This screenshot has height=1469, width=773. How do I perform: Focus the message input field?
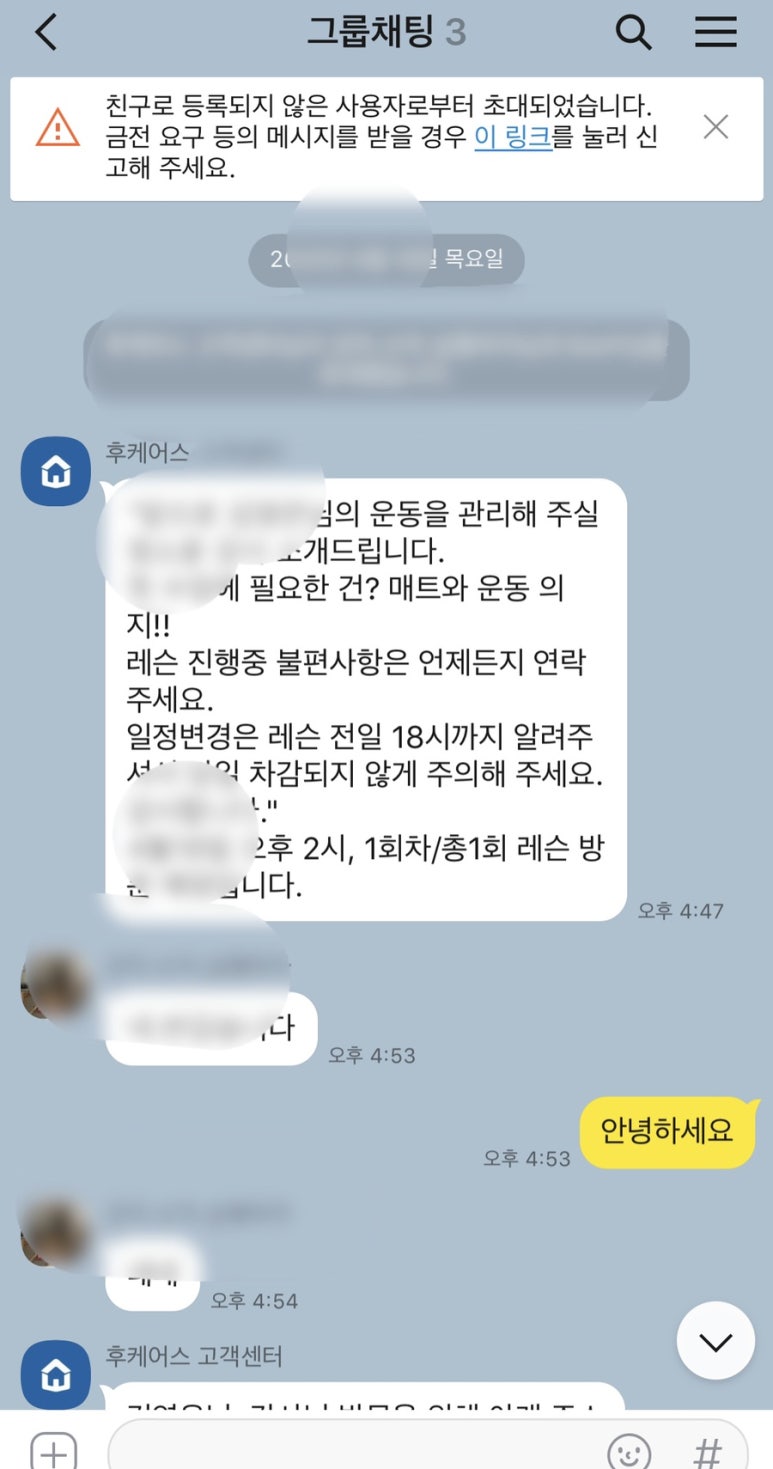pyautogui.click(x=350, y=1448)
